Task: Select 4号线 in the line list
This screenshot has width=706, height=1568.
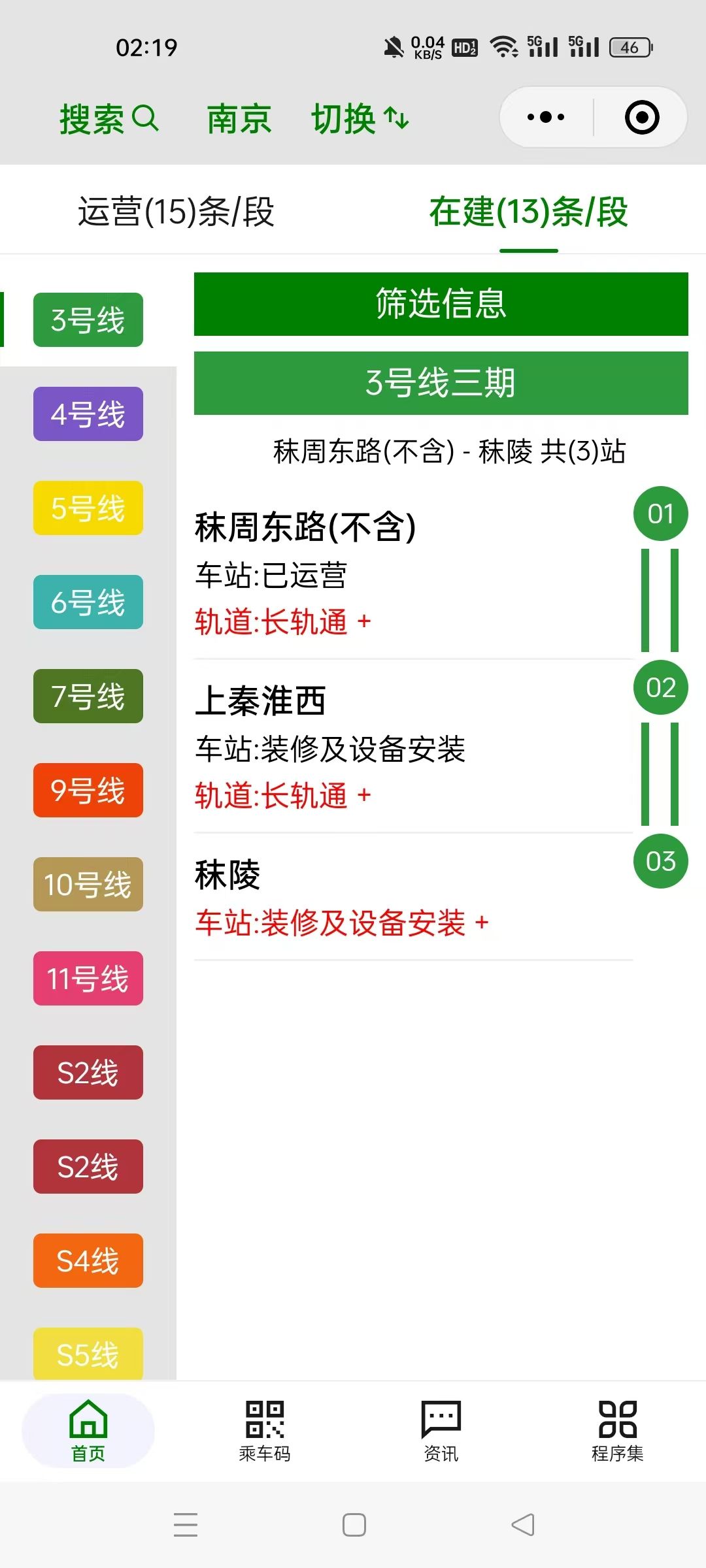Action: 88,414
